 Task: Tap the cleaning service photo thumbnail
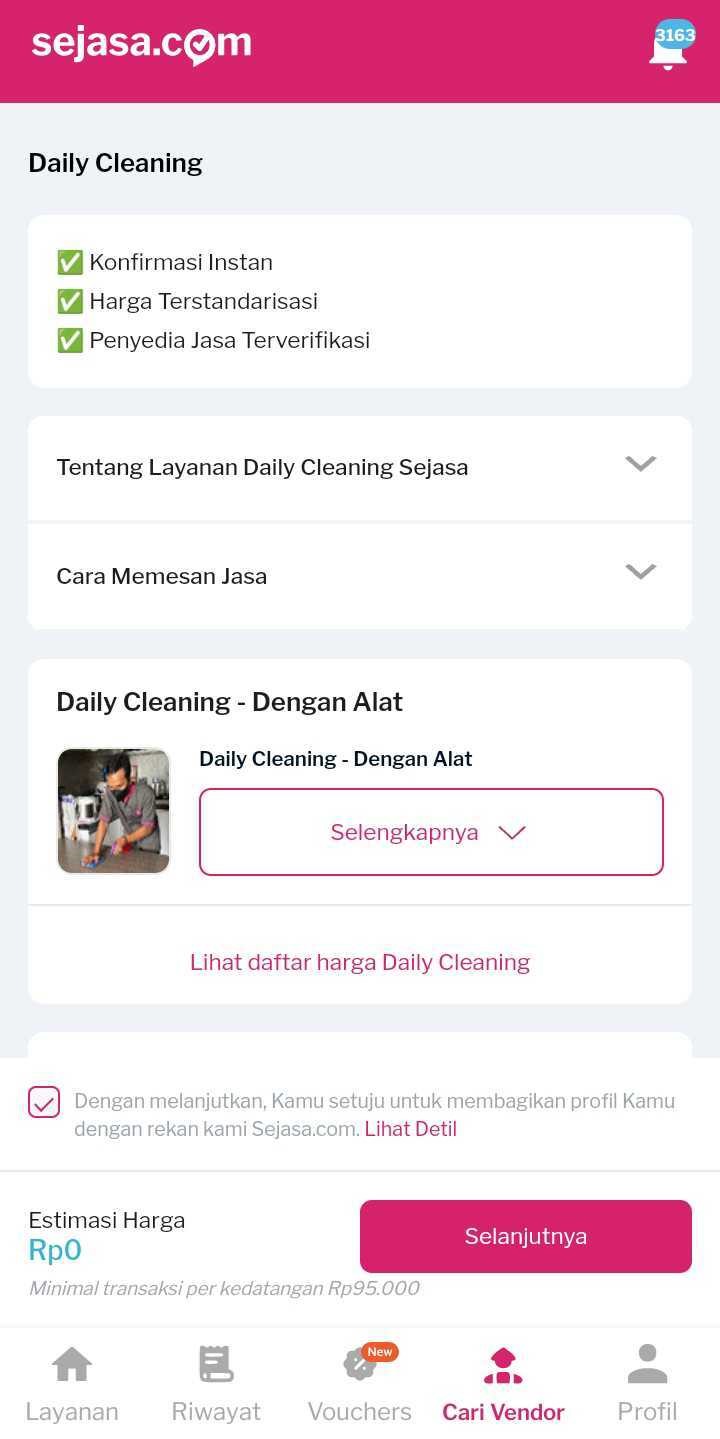113,810
